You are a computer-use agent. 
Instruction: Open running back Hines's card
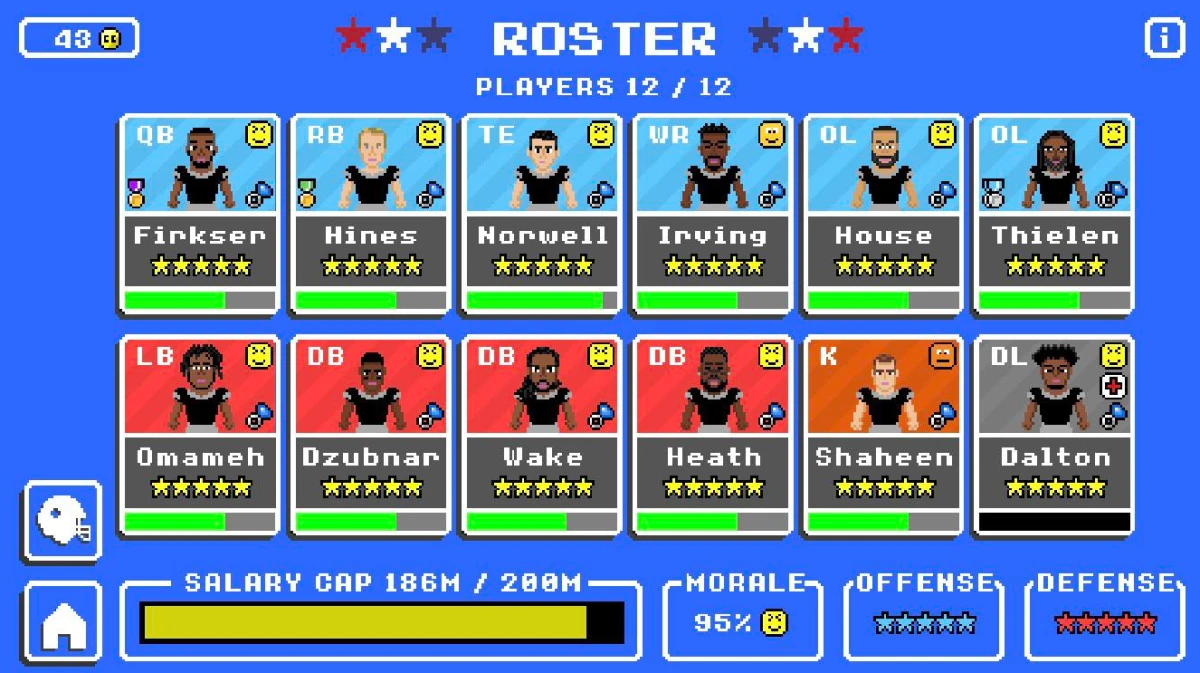(x=371, y=213)
